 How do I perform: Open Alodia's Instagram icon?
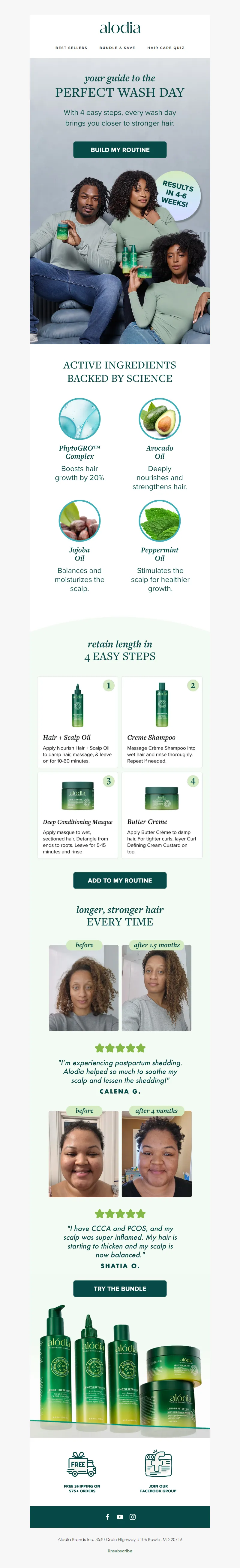click(x=133, y=1517)
